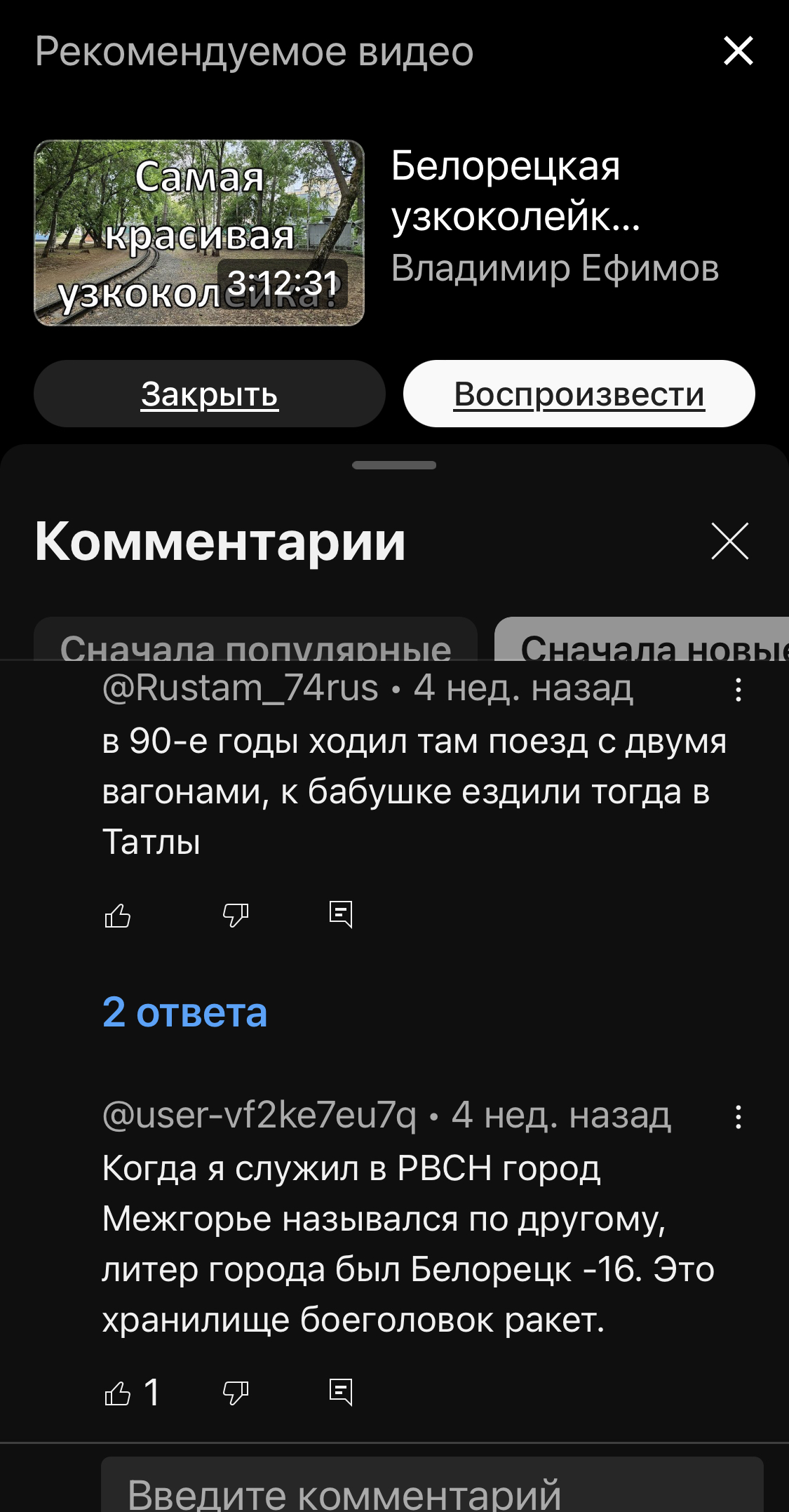This screenshot has width=789, height=1512.
Task: Reply to the @user-vf2ke7eu7q comment
Action: click(x=341, y=1392)
